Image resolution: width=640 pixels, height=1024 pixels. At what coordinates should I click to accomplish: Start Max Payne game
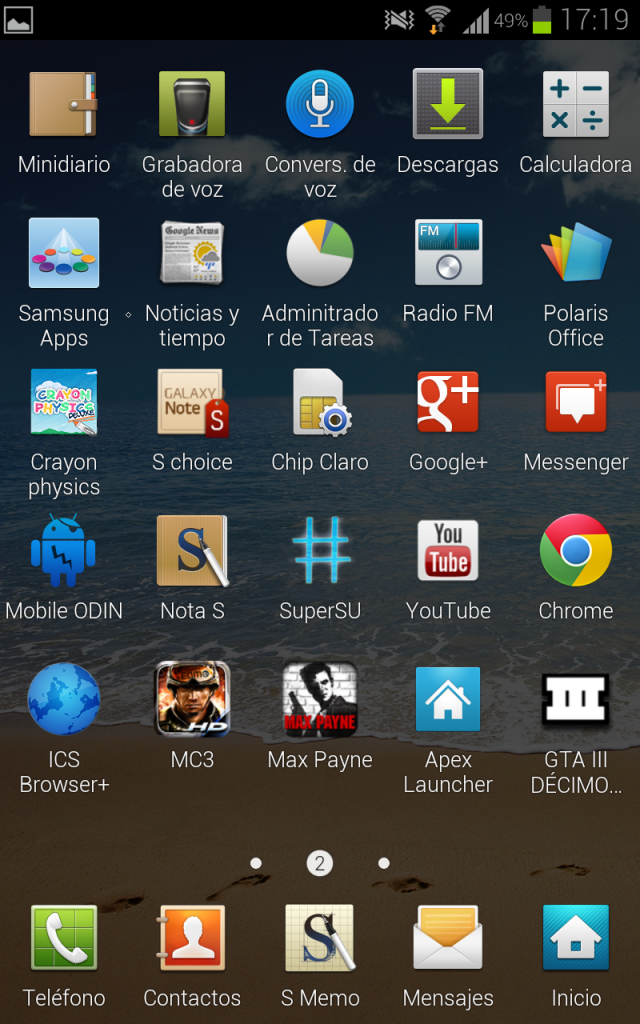pos(320,699)
